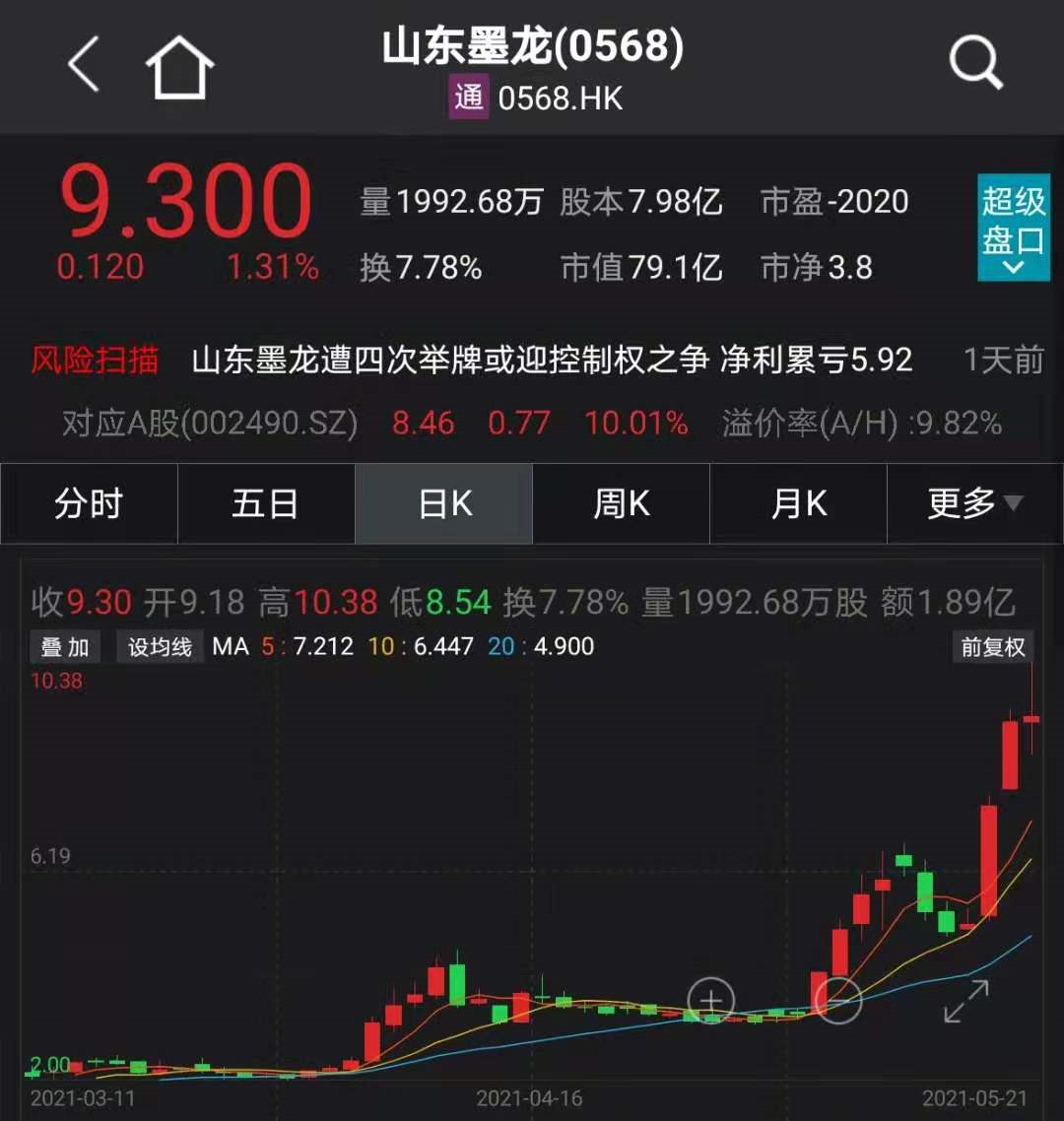
Task: Open the A-share 002490.SZ quote
Action: point(210,424)
